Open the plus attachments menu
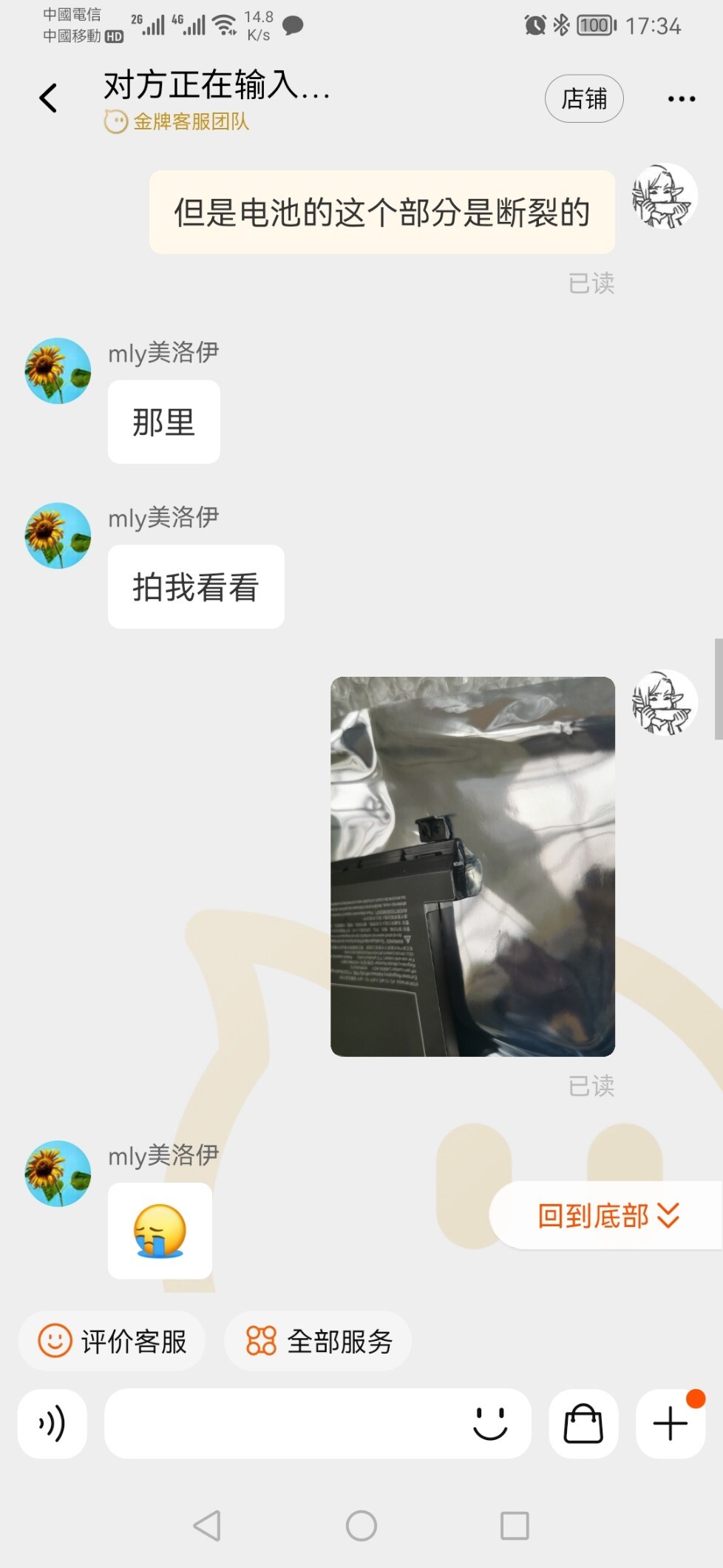 click(671, 1423)
